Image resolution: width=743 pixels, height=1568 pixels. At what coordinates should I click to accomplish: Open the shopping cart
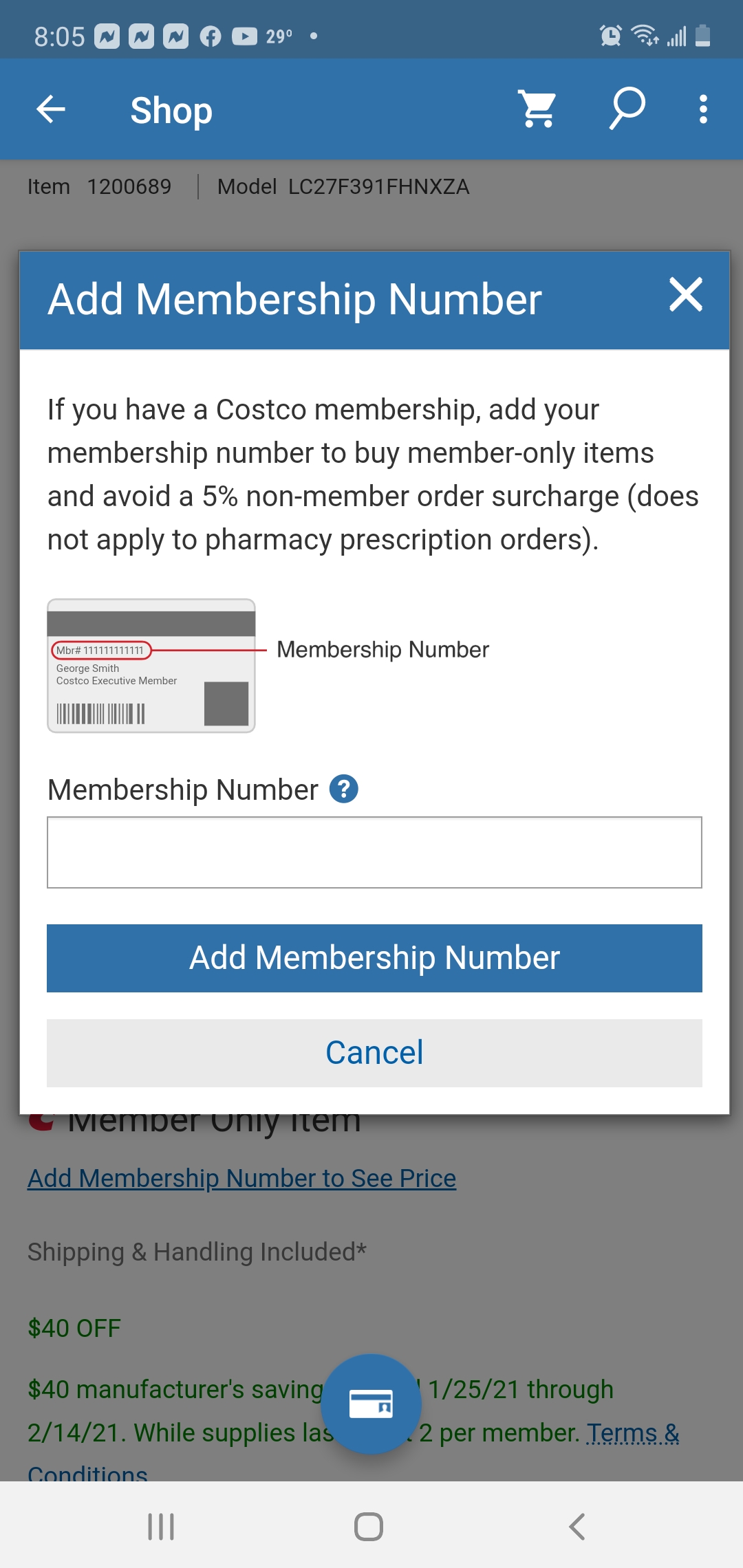click(x=538, y=109)
